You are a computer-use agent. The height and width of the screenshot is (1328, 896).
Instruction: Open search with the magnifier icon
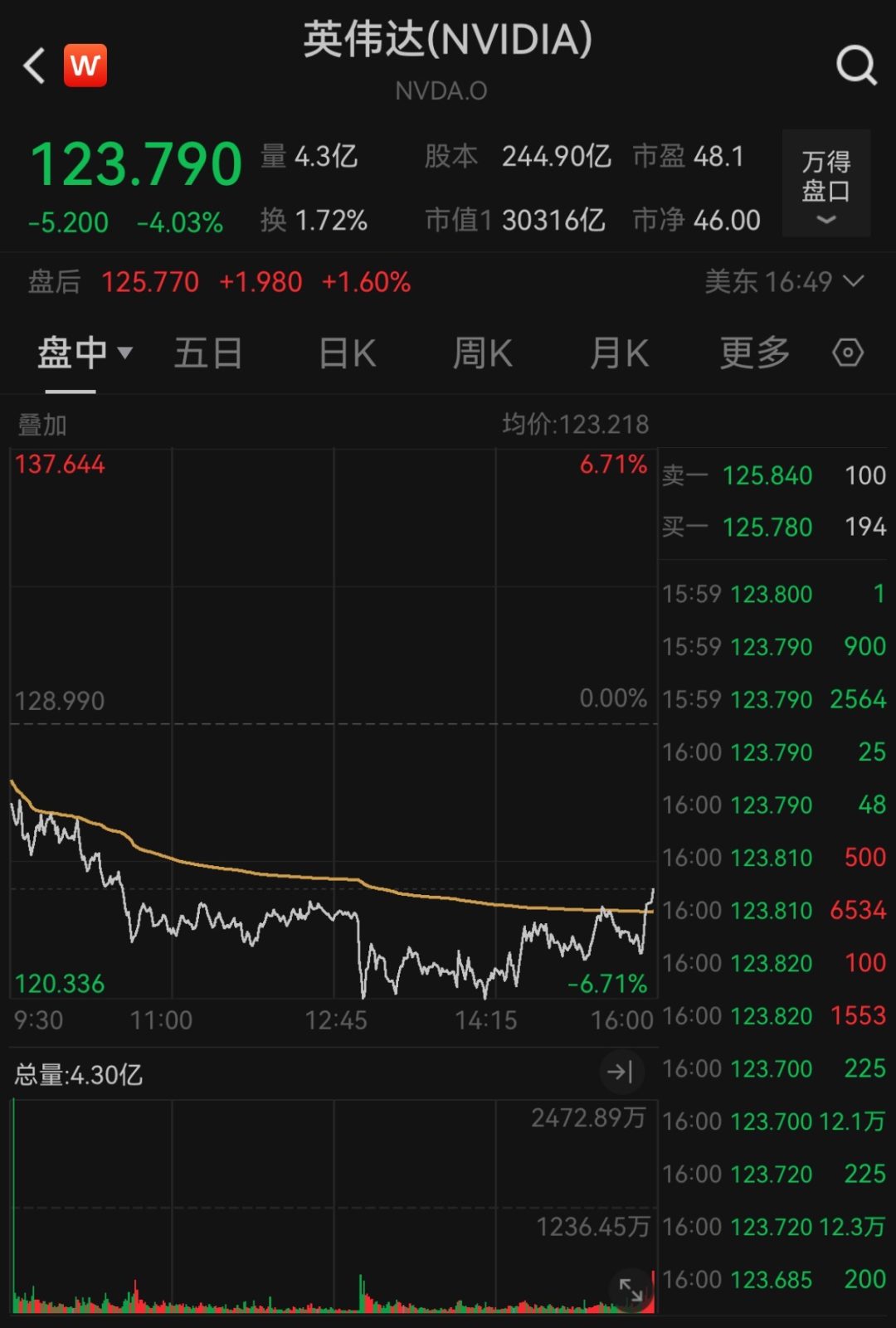pyautogui.click(x=856, y=66)
